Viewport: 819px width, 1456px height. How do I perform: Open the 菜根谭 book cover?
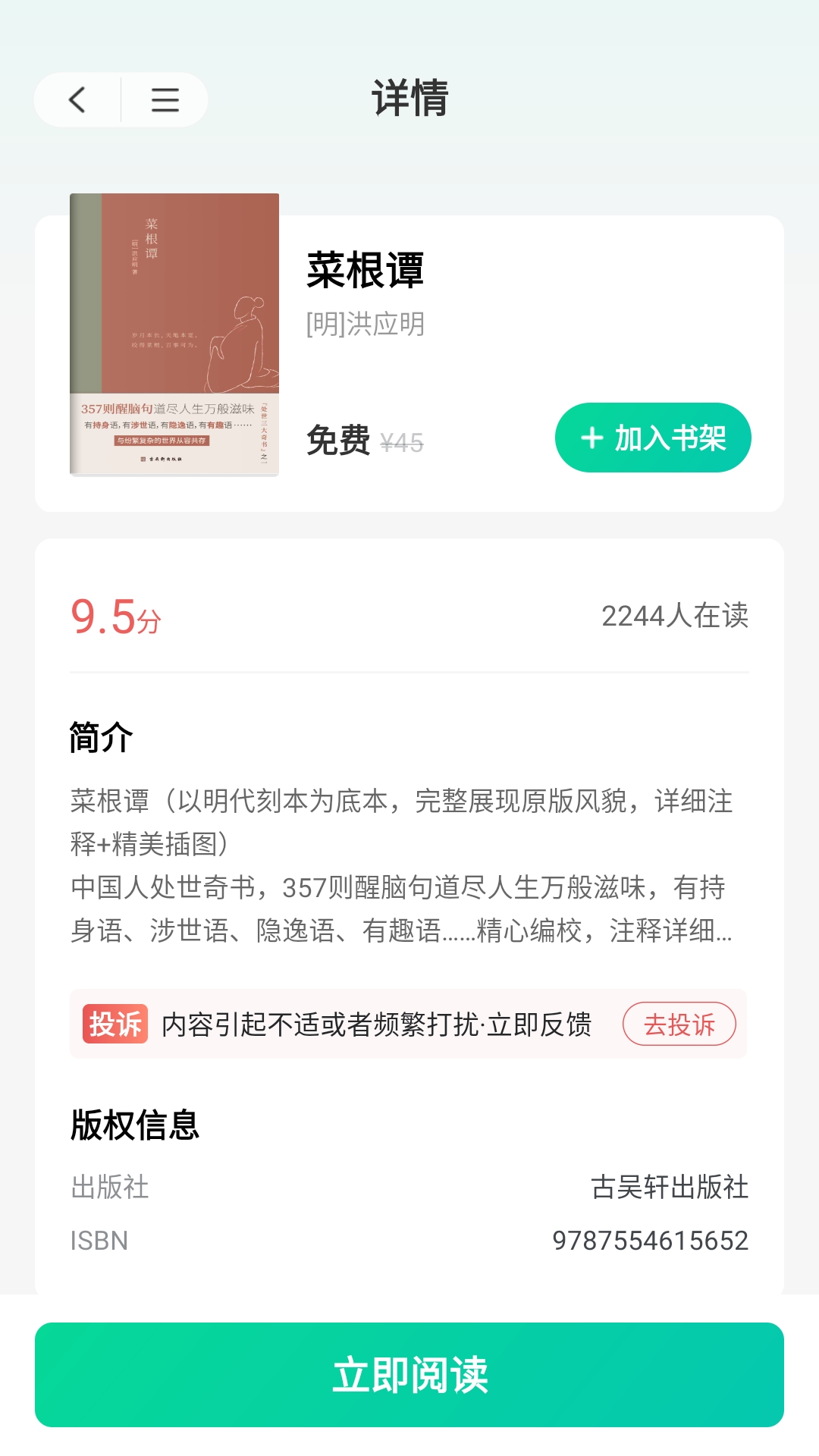pos(174,334)
